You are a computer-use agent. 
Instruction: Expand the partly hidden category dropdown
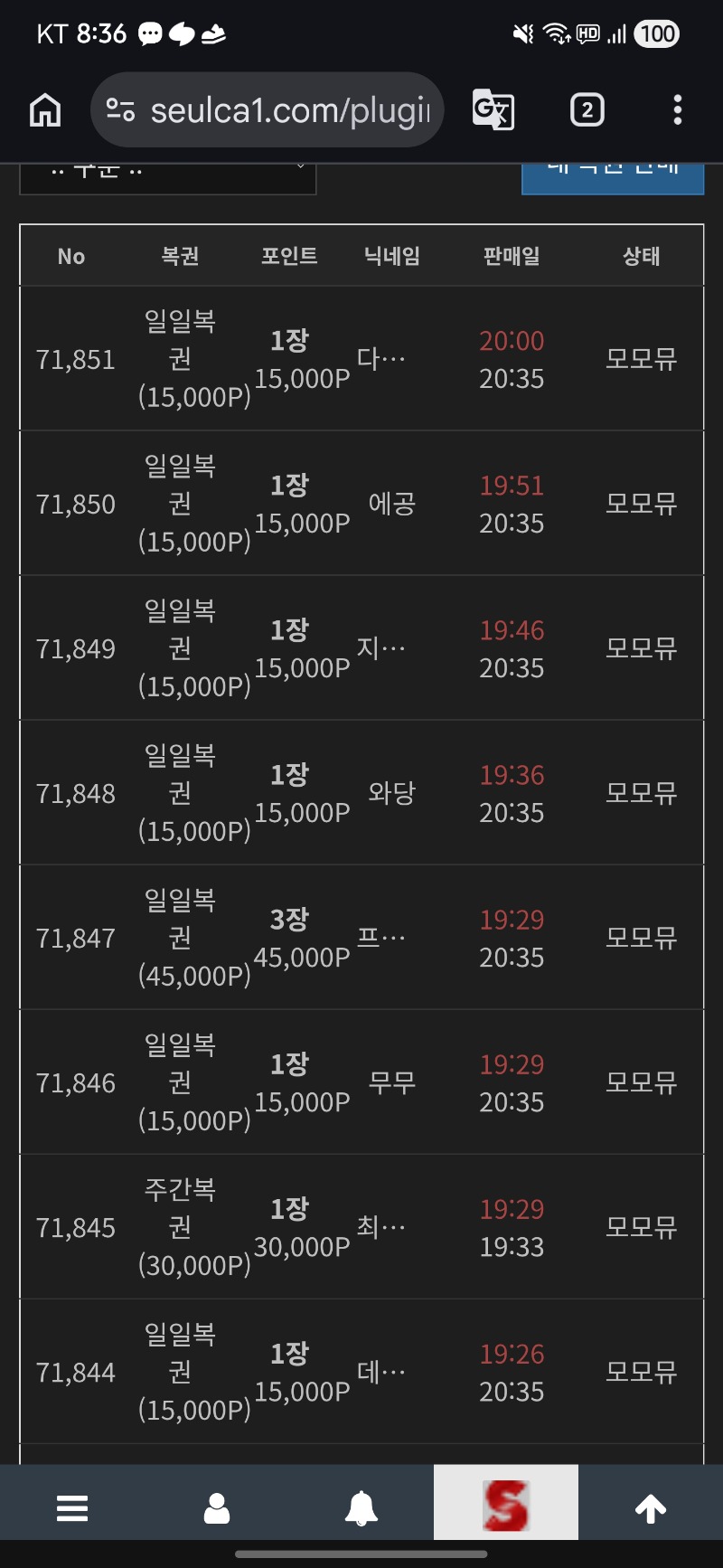(x=168, y=177)
